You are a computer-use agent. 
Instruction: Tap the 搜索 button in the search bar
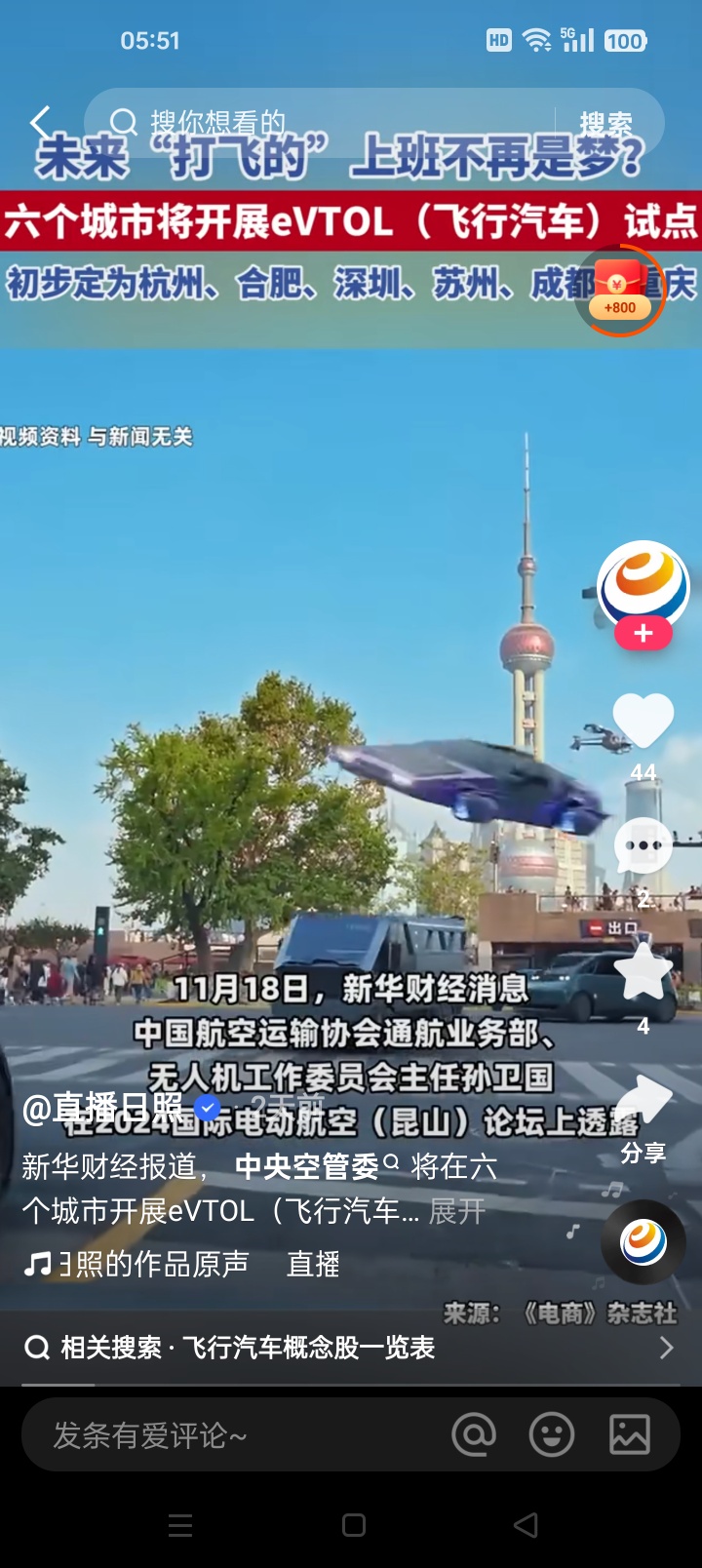pos(605,124)
